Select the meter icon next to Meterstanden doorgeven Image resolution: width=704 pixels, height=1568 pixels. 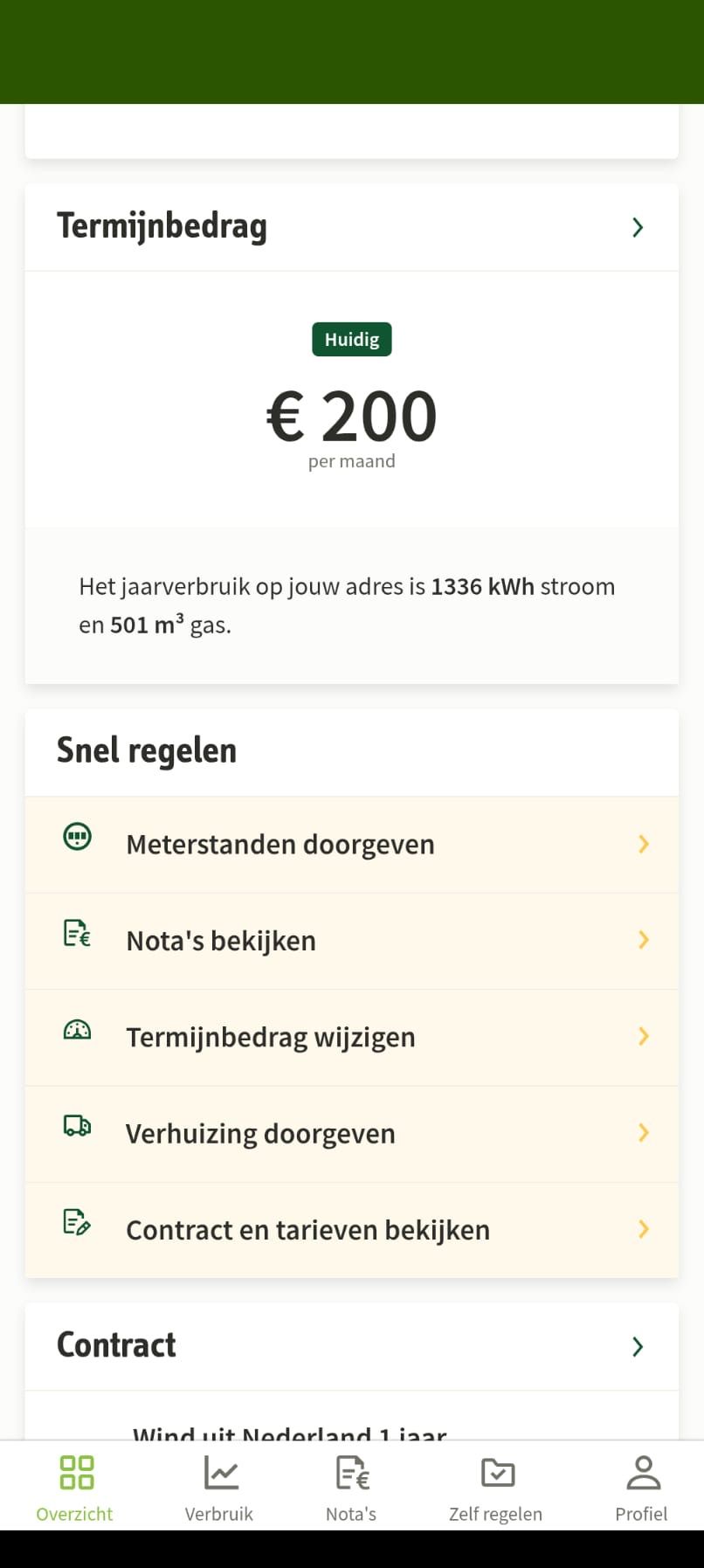click(x=78, y=835)
